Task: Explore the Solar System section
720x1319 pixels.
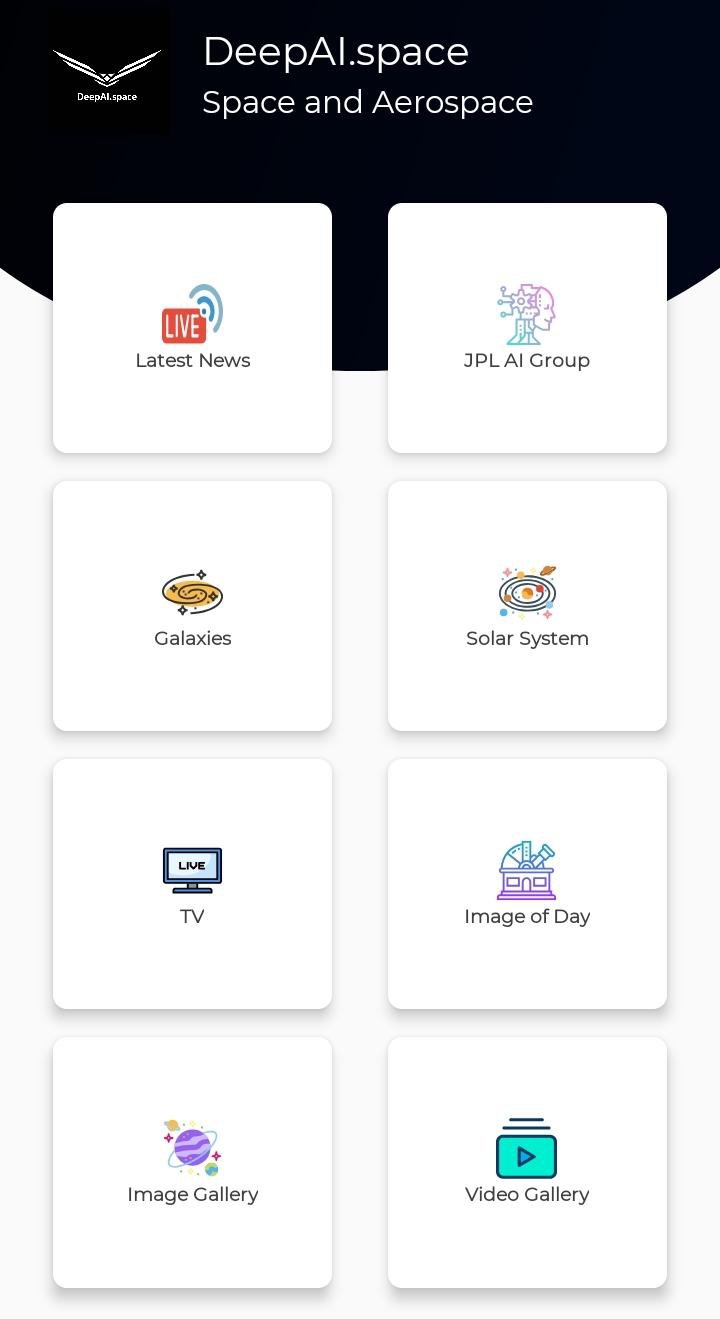Action: coord(527,605)
